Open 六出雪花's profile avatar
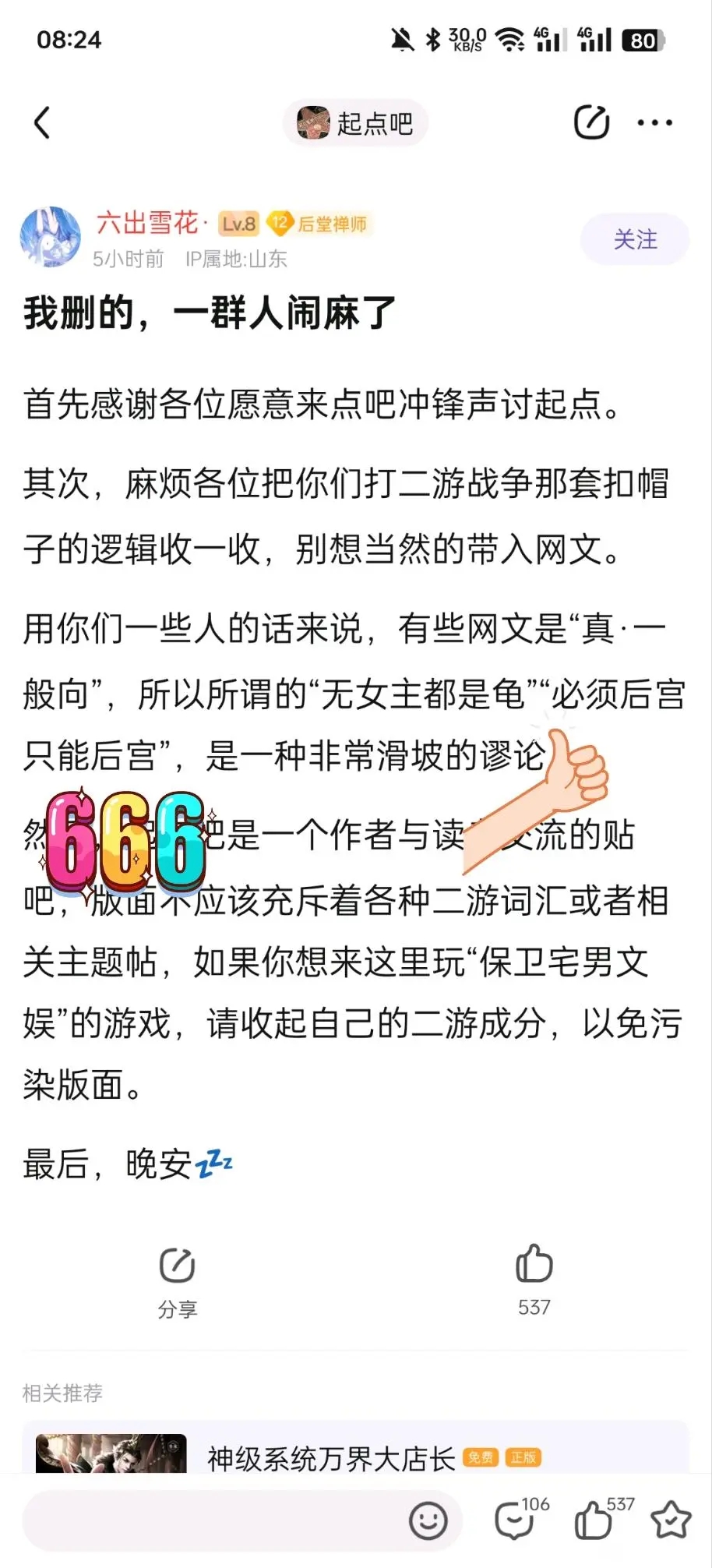Screen dimensions: 712x1568 coord(51,237)
